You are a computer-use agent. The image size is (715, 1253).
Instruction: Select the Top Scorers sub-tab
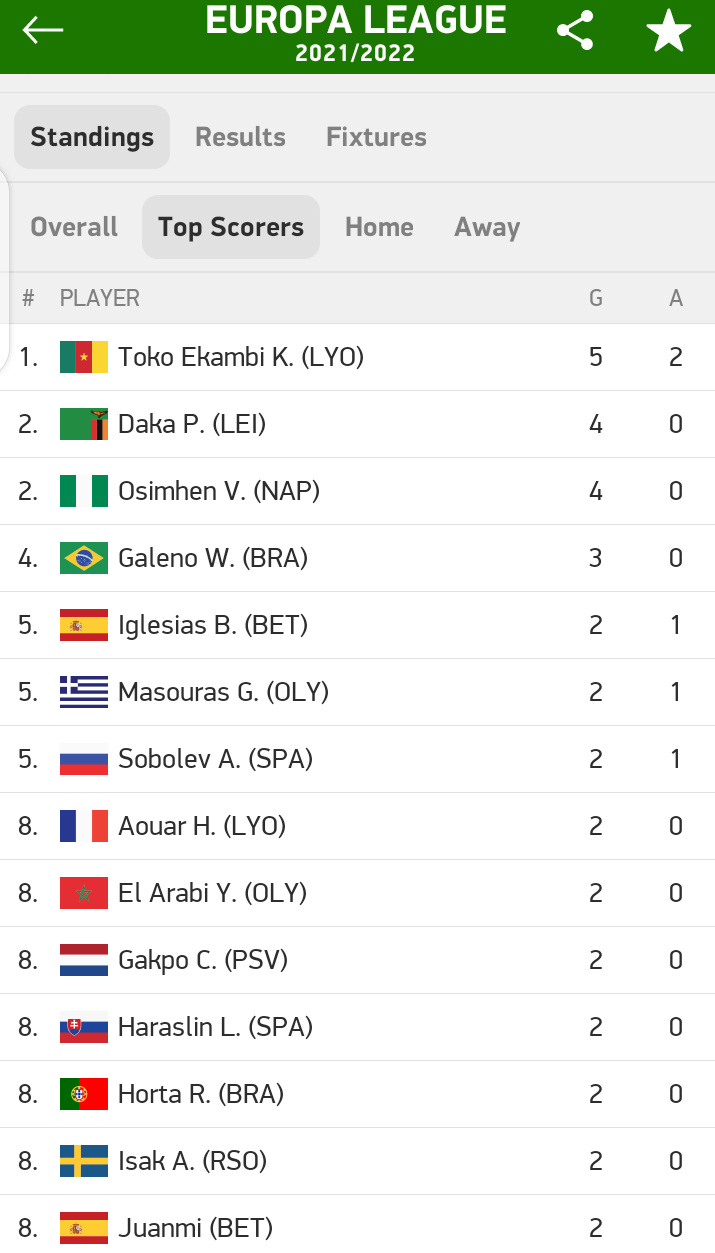(231, 227)
